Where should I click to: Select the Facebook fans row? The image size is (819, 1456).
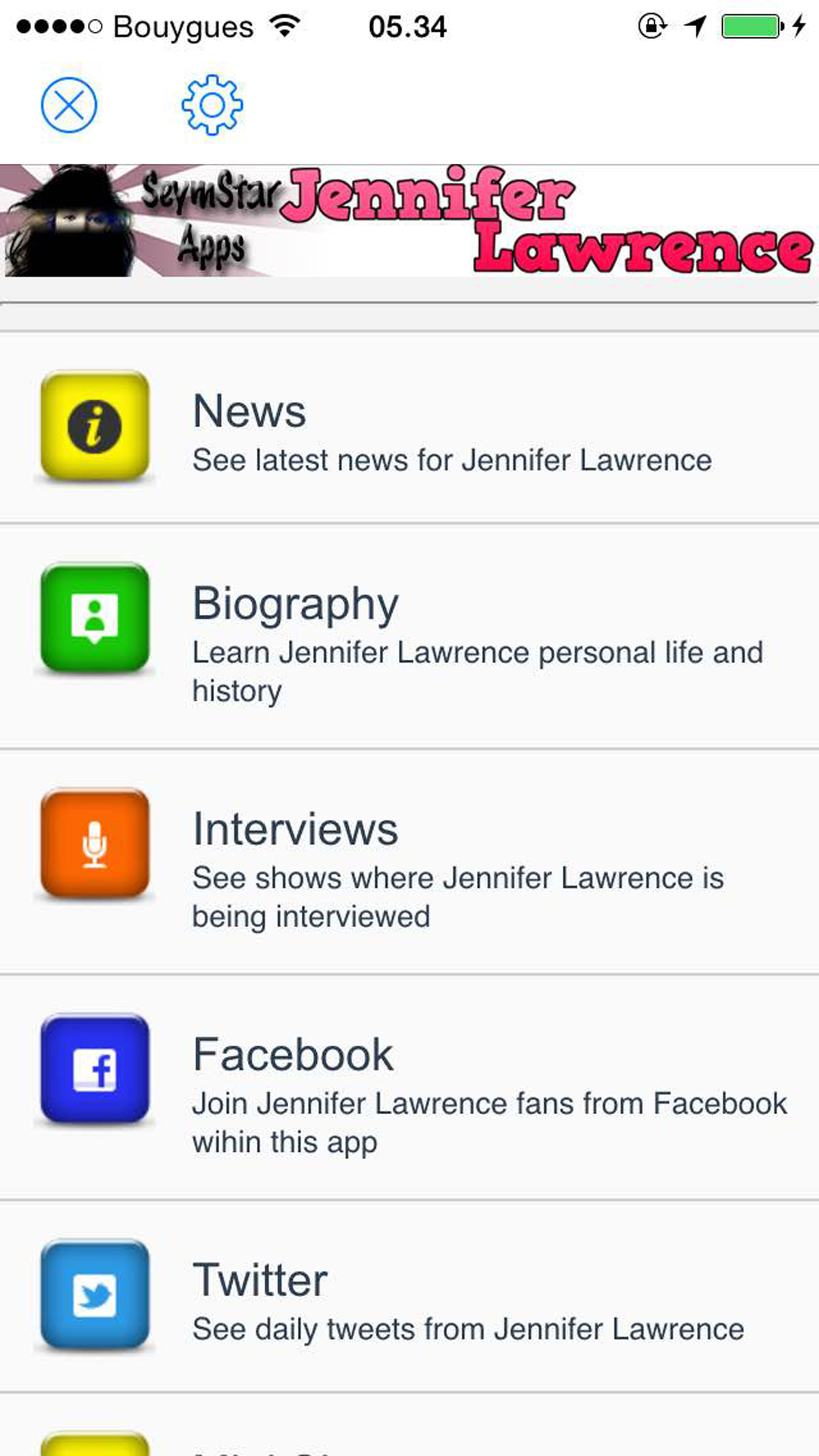[409, 1088]
